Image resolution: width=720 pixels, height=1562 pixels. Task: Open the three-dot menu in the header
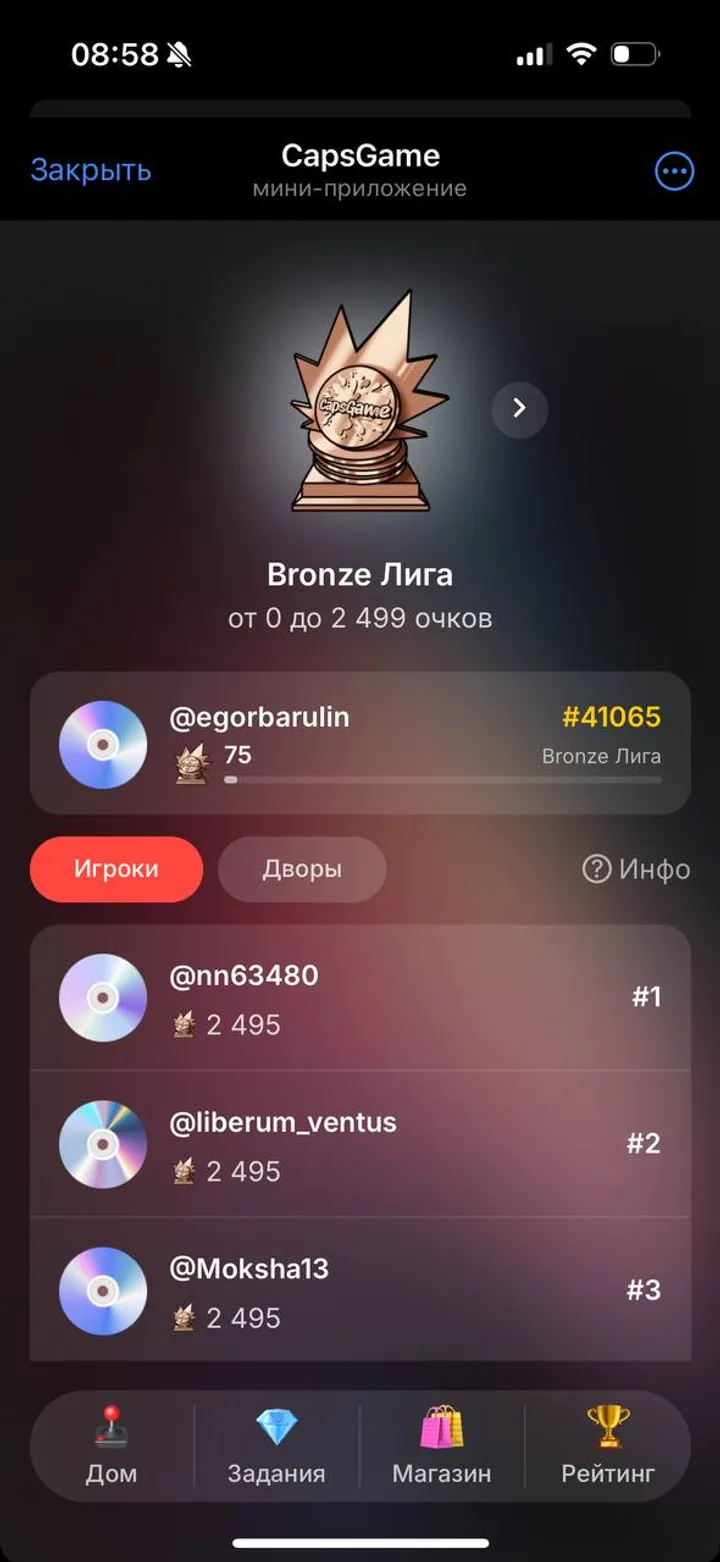click(x=674, y=171)
